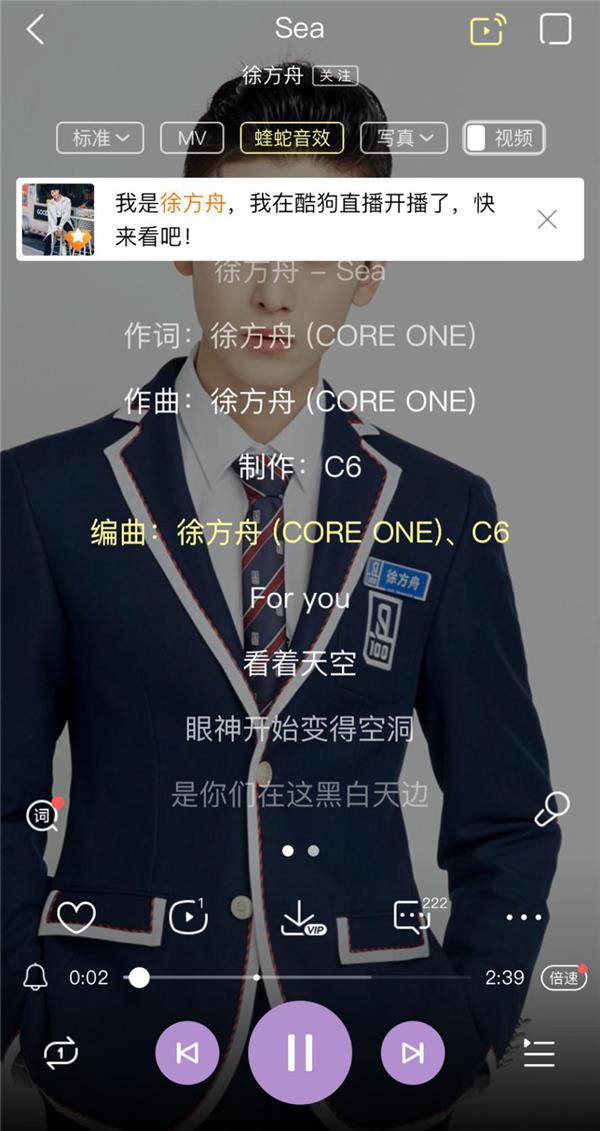Open the MV for this song
Image resolution: width=600 pixels, height=1131 pixels.
pos(192,138)
